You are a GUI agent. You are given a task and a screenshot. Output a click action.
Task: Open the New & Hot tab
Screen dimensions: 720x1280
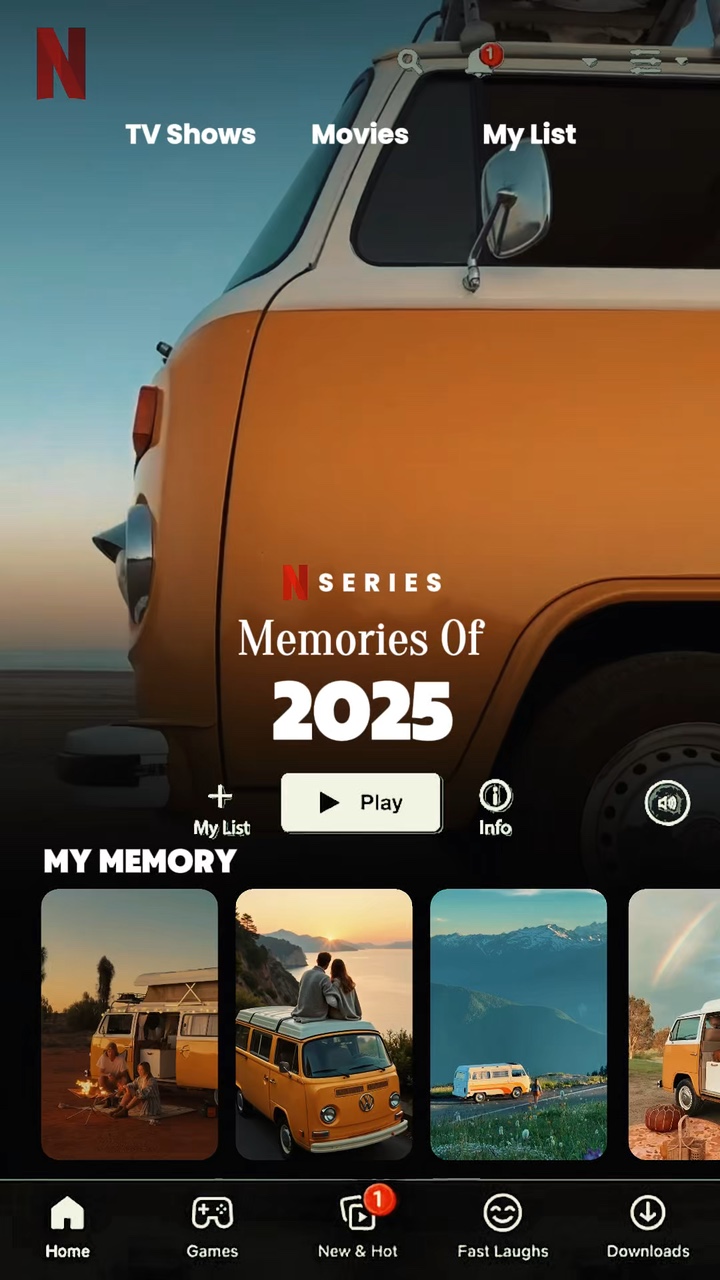tap(358, 1226)
